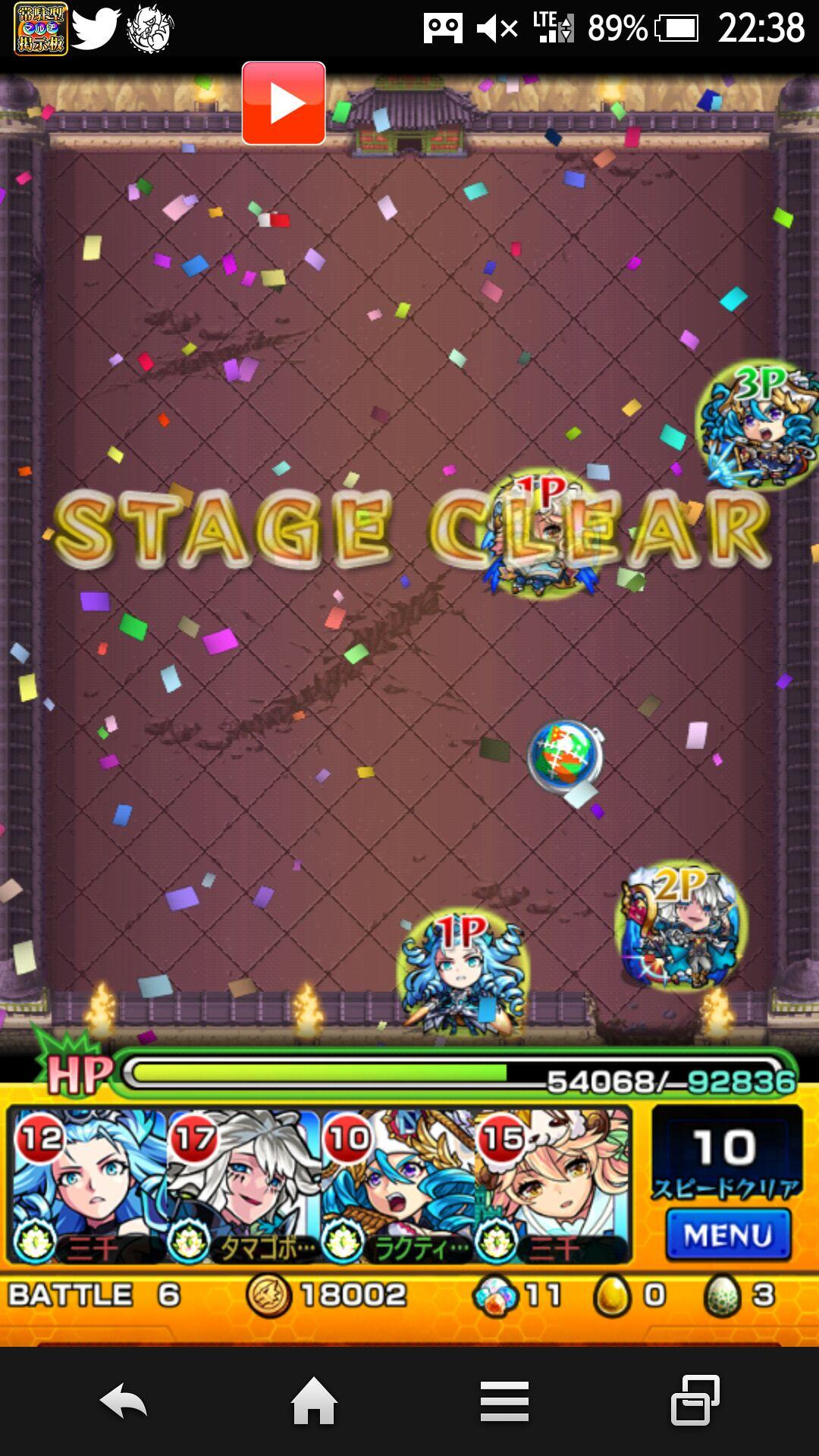Return to the device home screen
Image resolution: width=819 pixels, height=1456 pixels.
tap(314, 1401)
